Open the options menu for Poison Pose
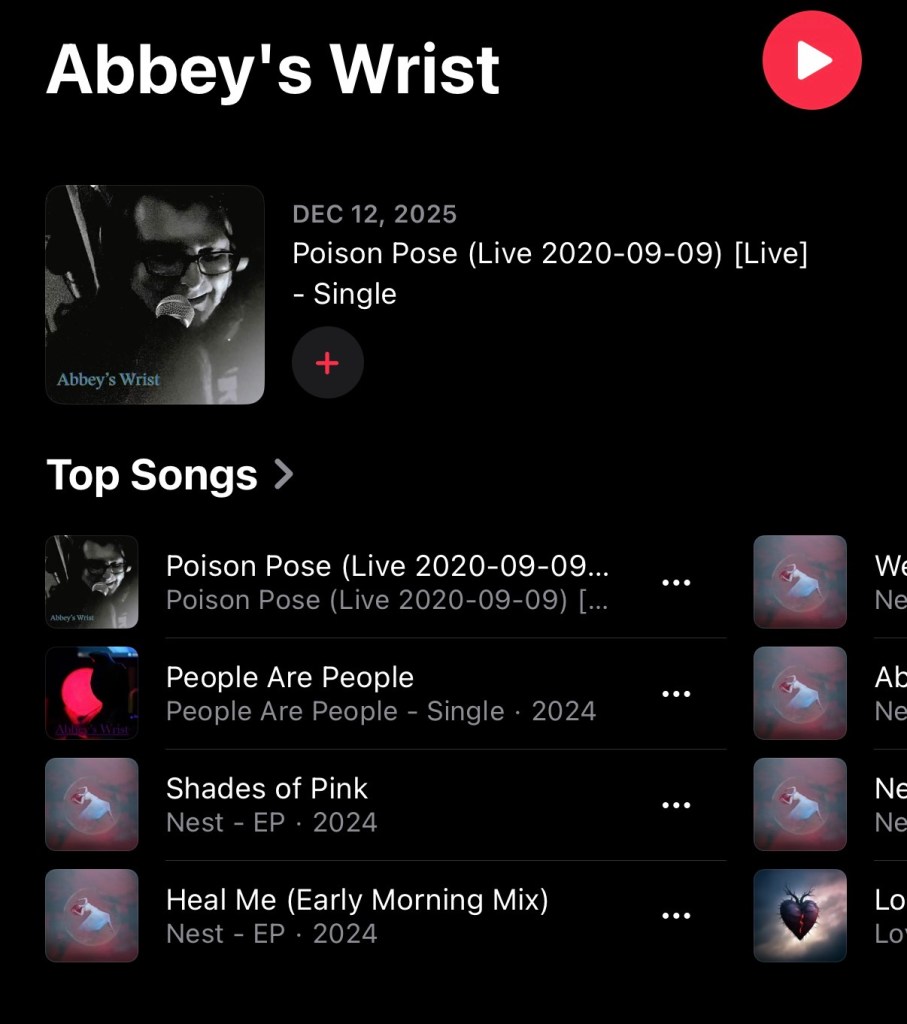Viewport: 907px width, 1024px height. (x=676, y=583)
